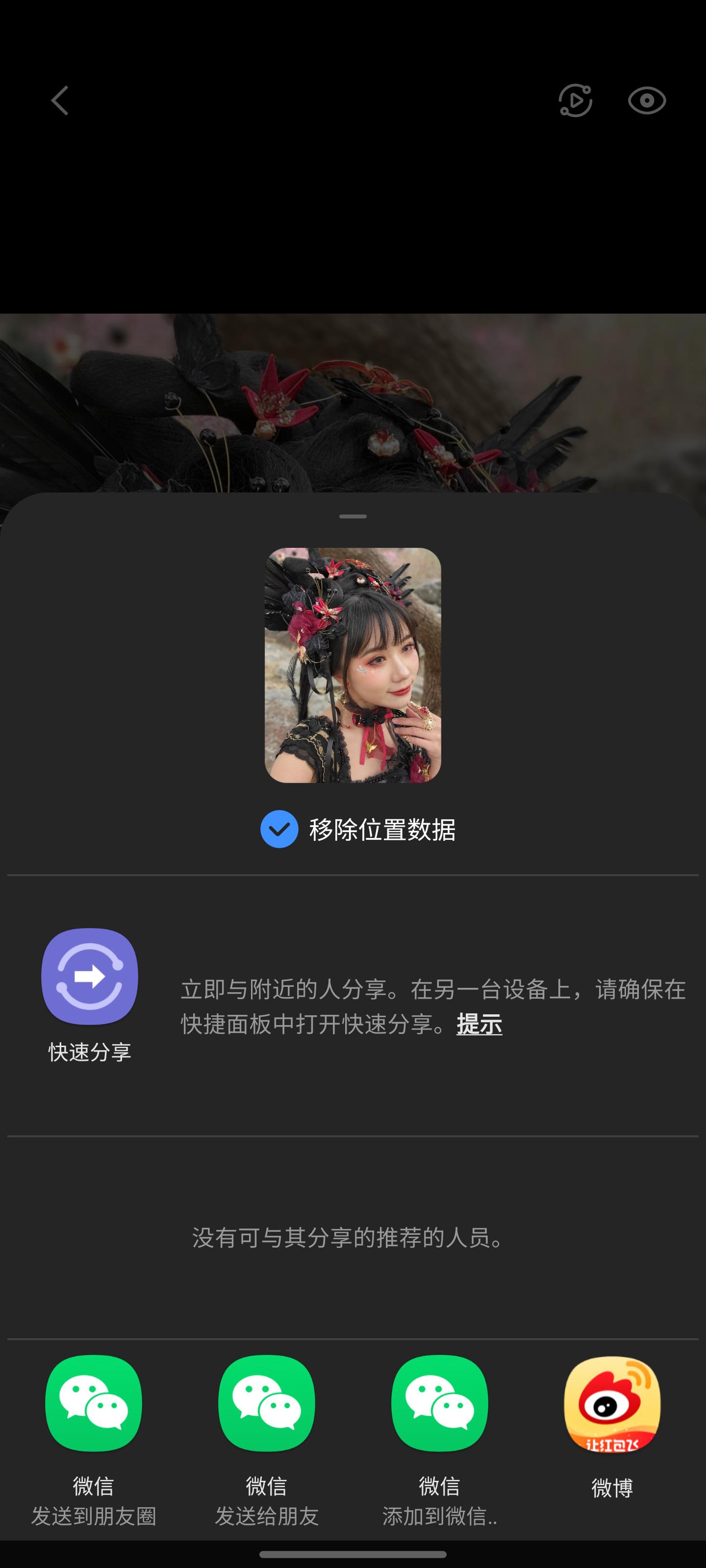The image size is (706, 1568).
Task: Tap the motion photo play icon
Action: [575, 100]
